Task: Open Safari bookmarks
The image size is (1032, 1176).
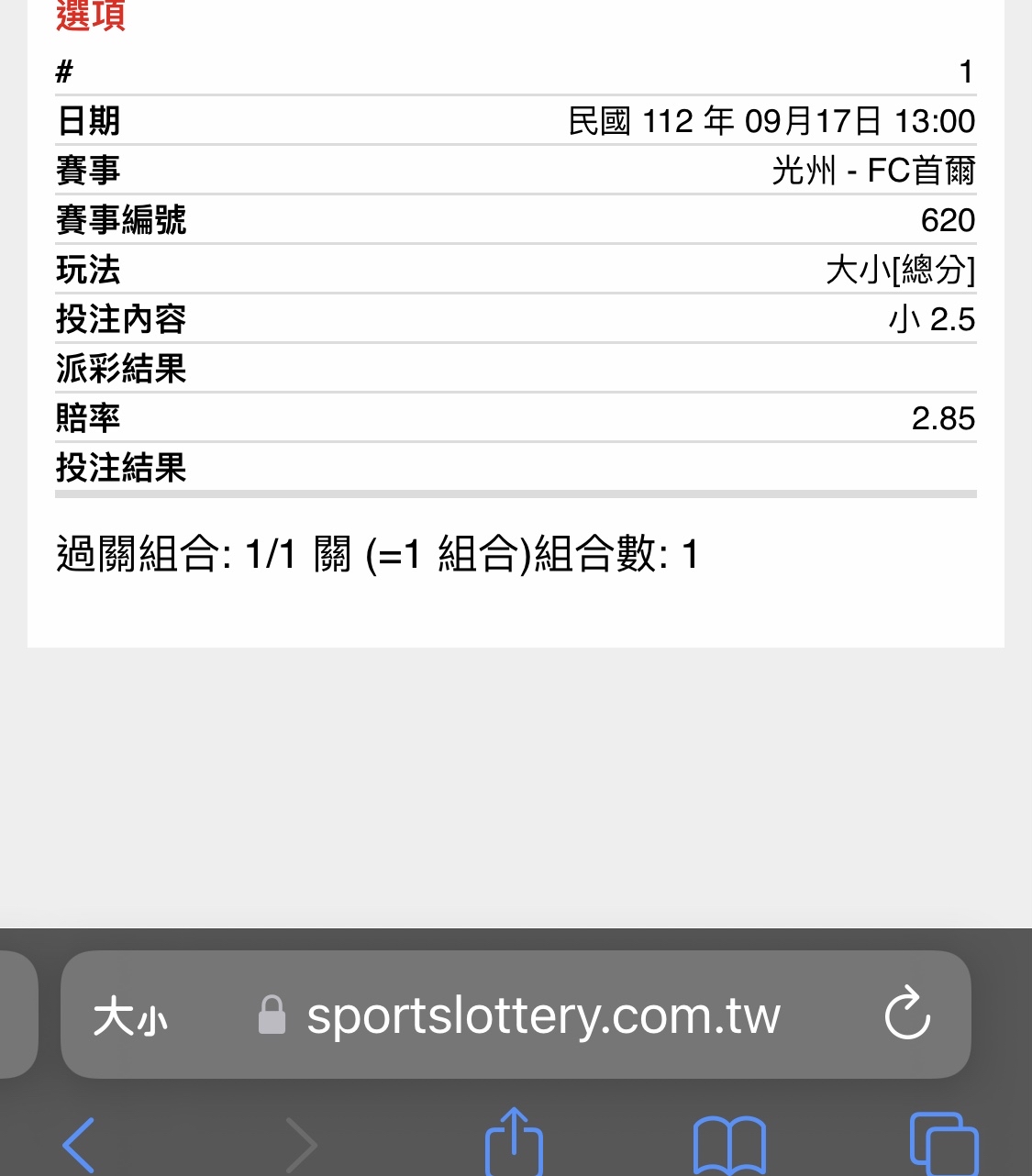Action: tap(729, 1144)
